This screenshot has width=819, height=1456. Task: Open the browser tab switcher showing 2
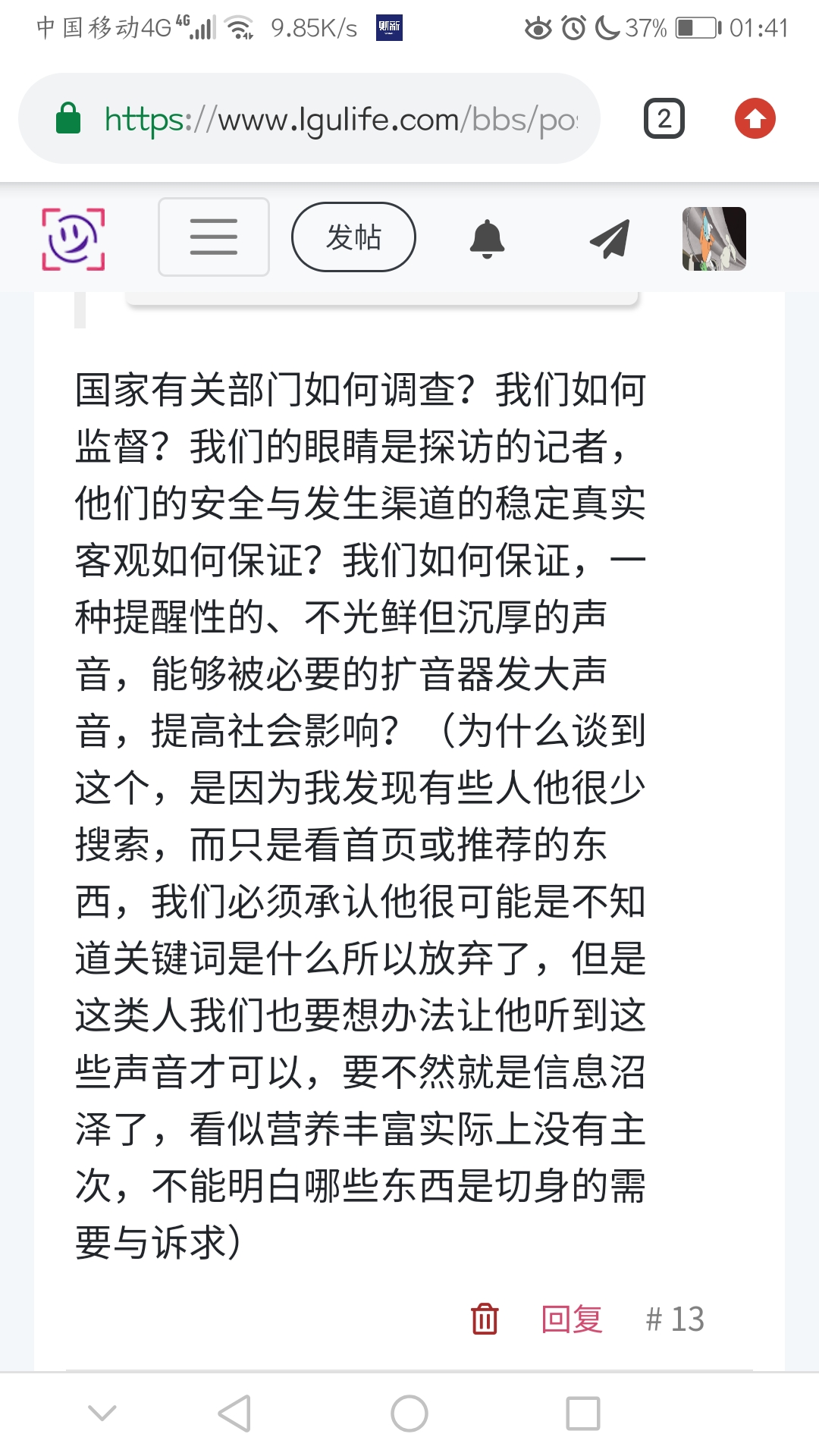pos(664,119)
